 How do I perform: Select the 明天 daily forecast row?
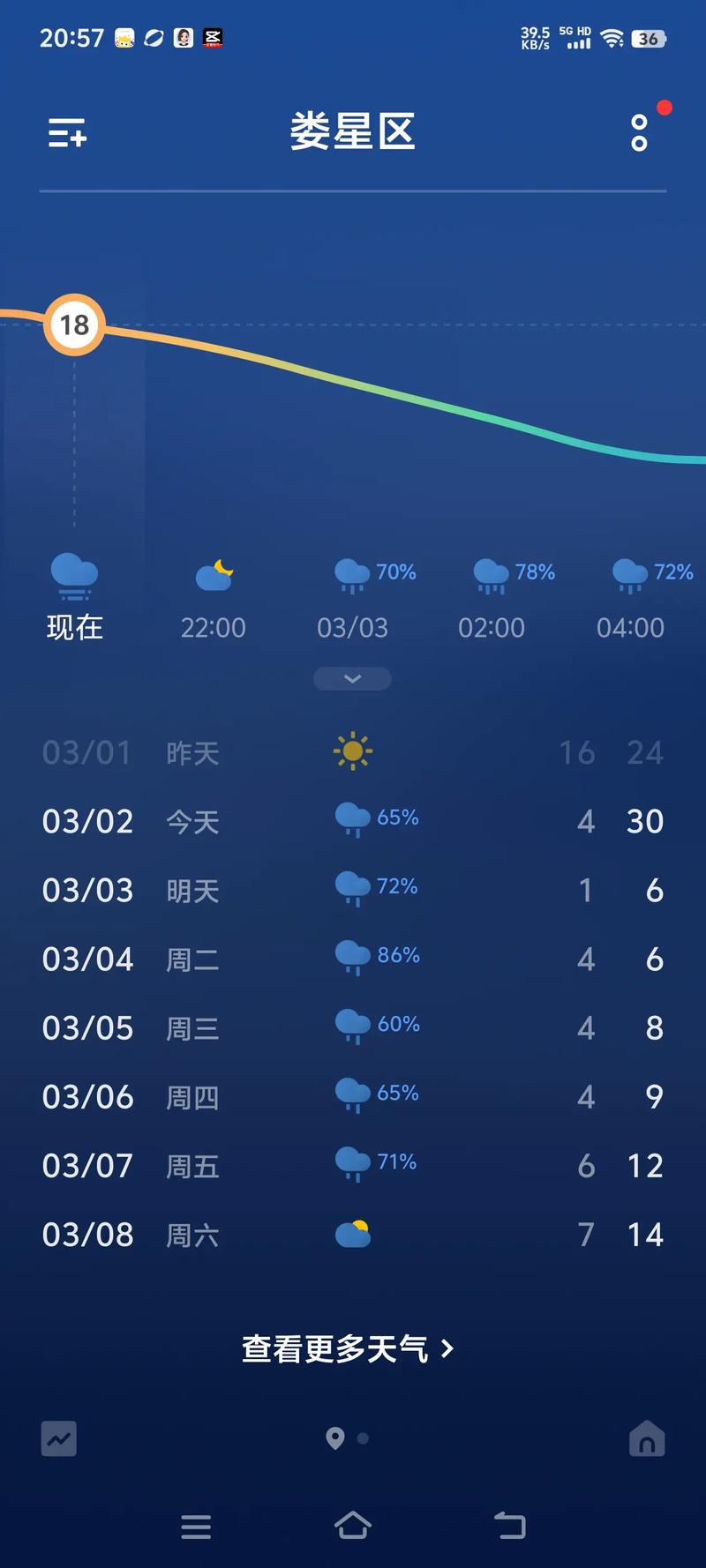[x=353, y=890]
